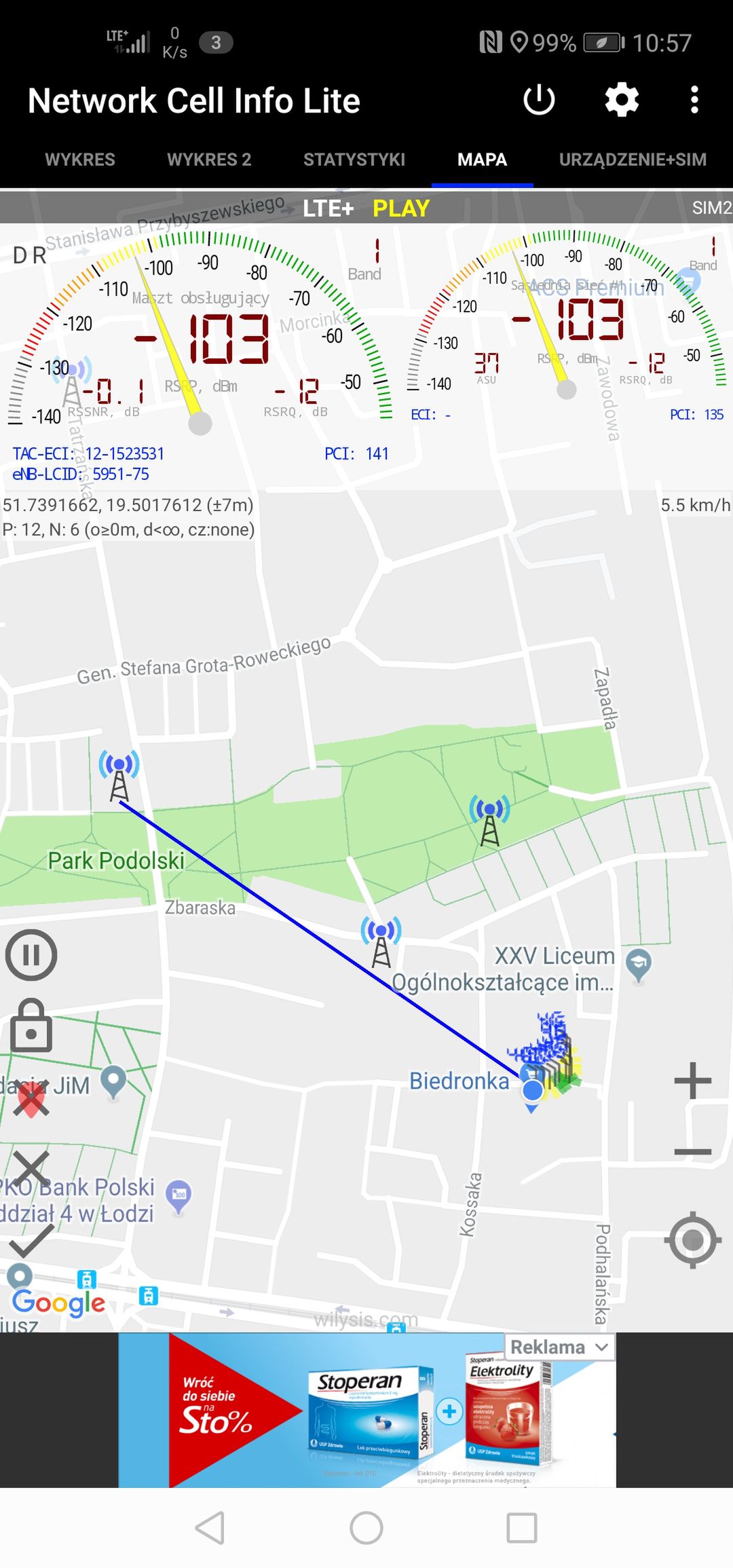
Task: Open the Stoperan advertisement banner
Action: [367, 1411]
